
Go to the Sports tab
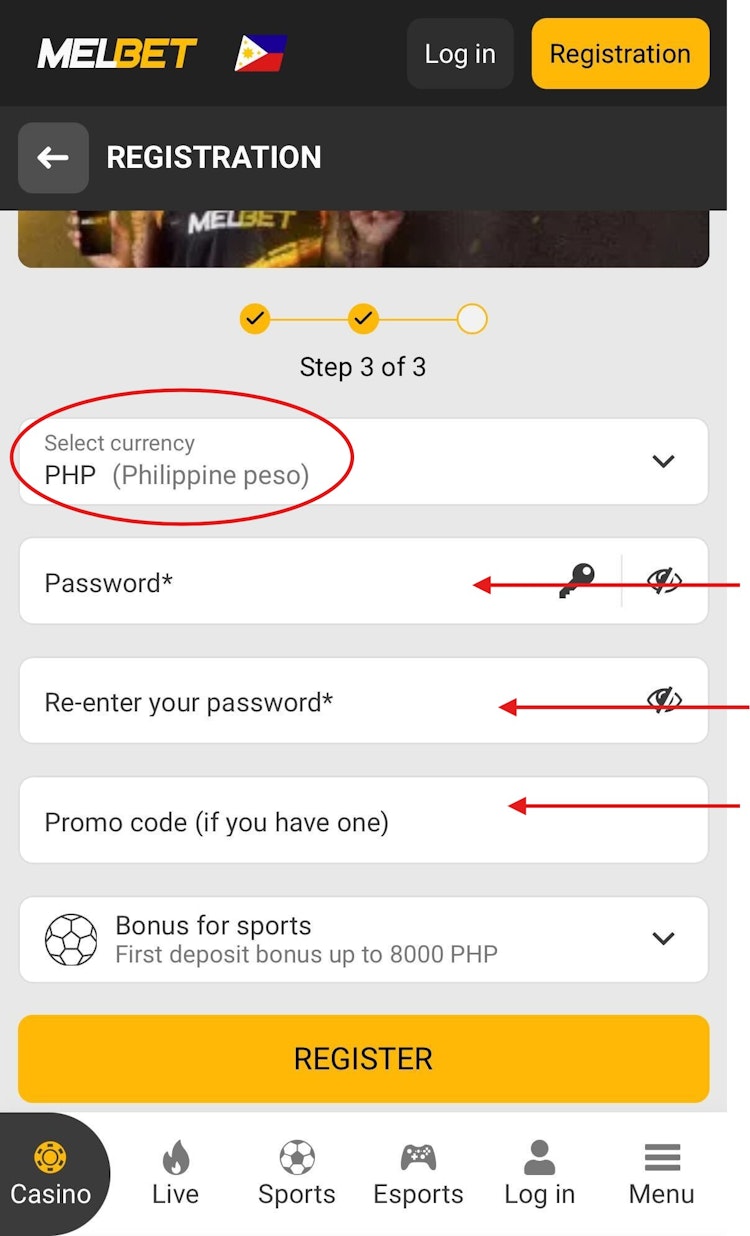coord(297,1174)
